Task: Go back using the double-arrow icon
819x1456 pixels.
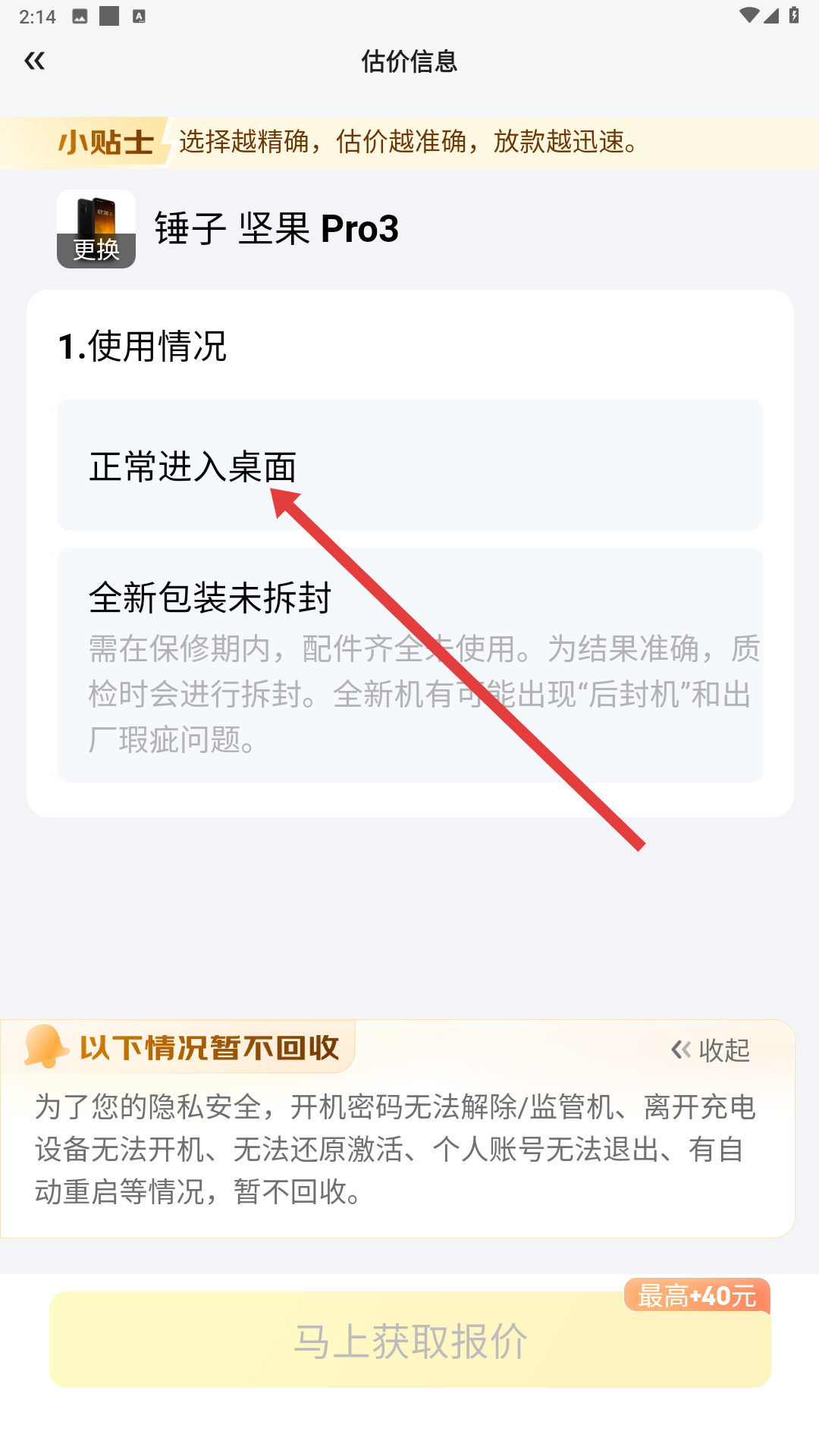Action: click(34, 61)
